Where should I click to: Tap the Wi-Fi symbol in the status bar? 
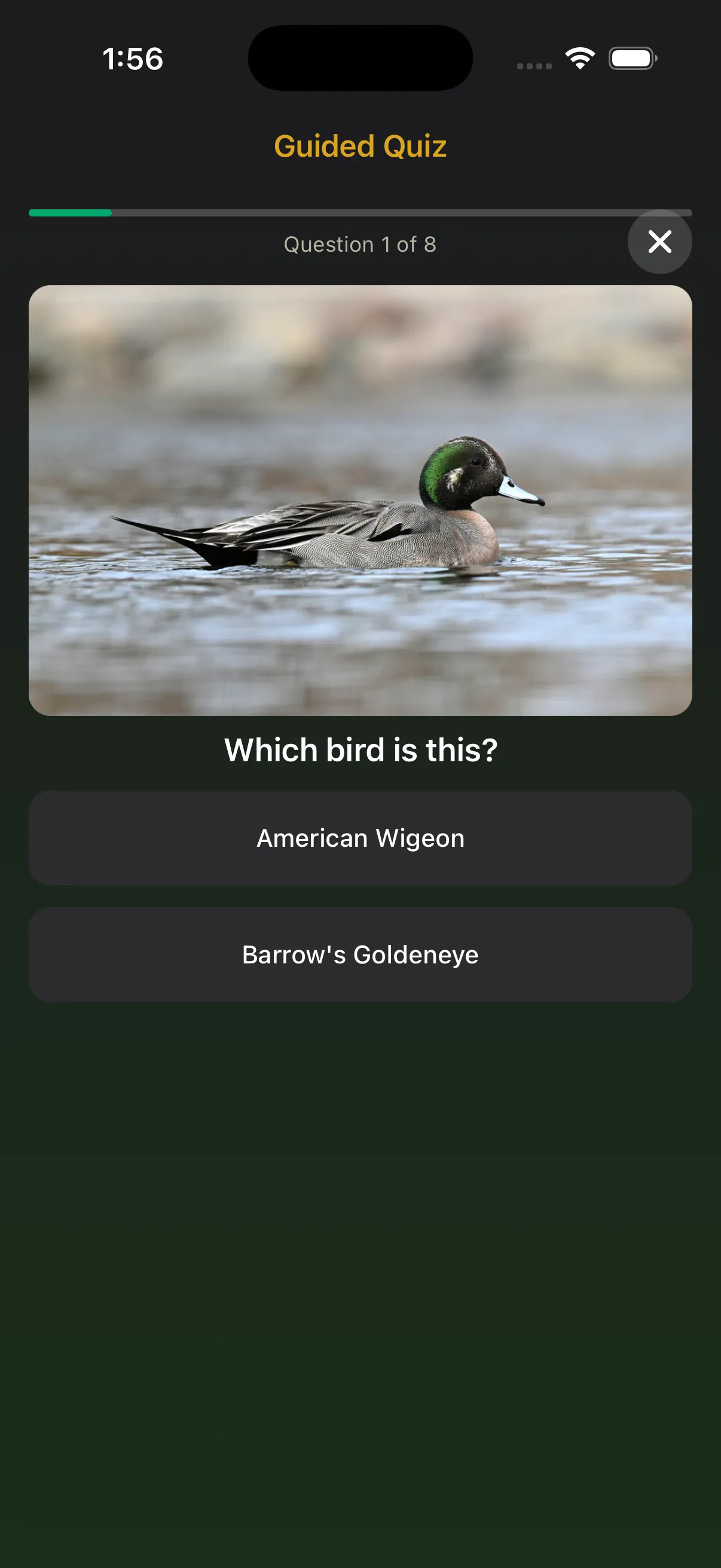coord(579,57)
